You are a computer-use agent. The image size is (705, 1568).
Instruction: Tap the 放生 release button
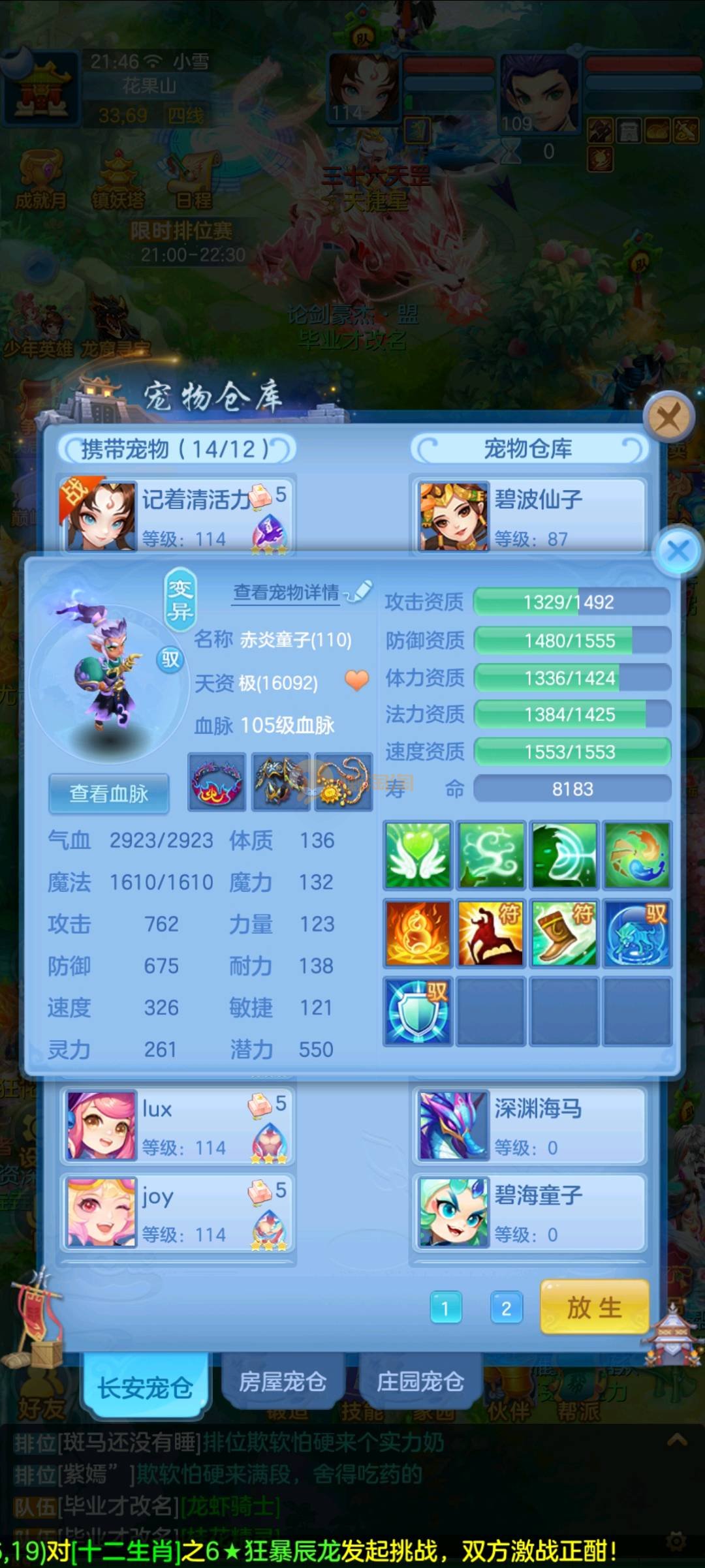(594, 1307)
